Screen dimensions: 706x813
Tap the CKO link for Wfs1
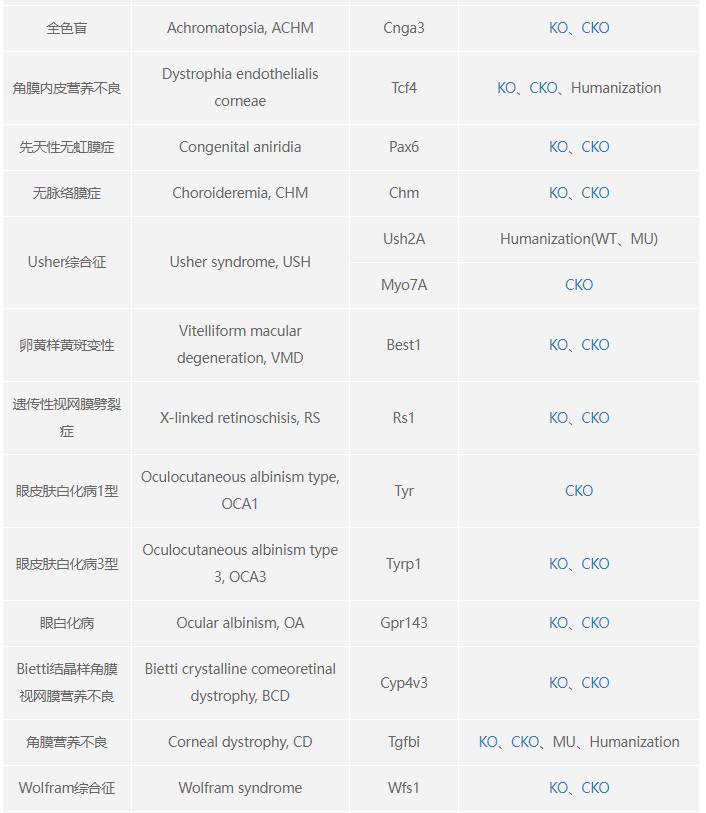pyautogui.click(x=595, y=788)
